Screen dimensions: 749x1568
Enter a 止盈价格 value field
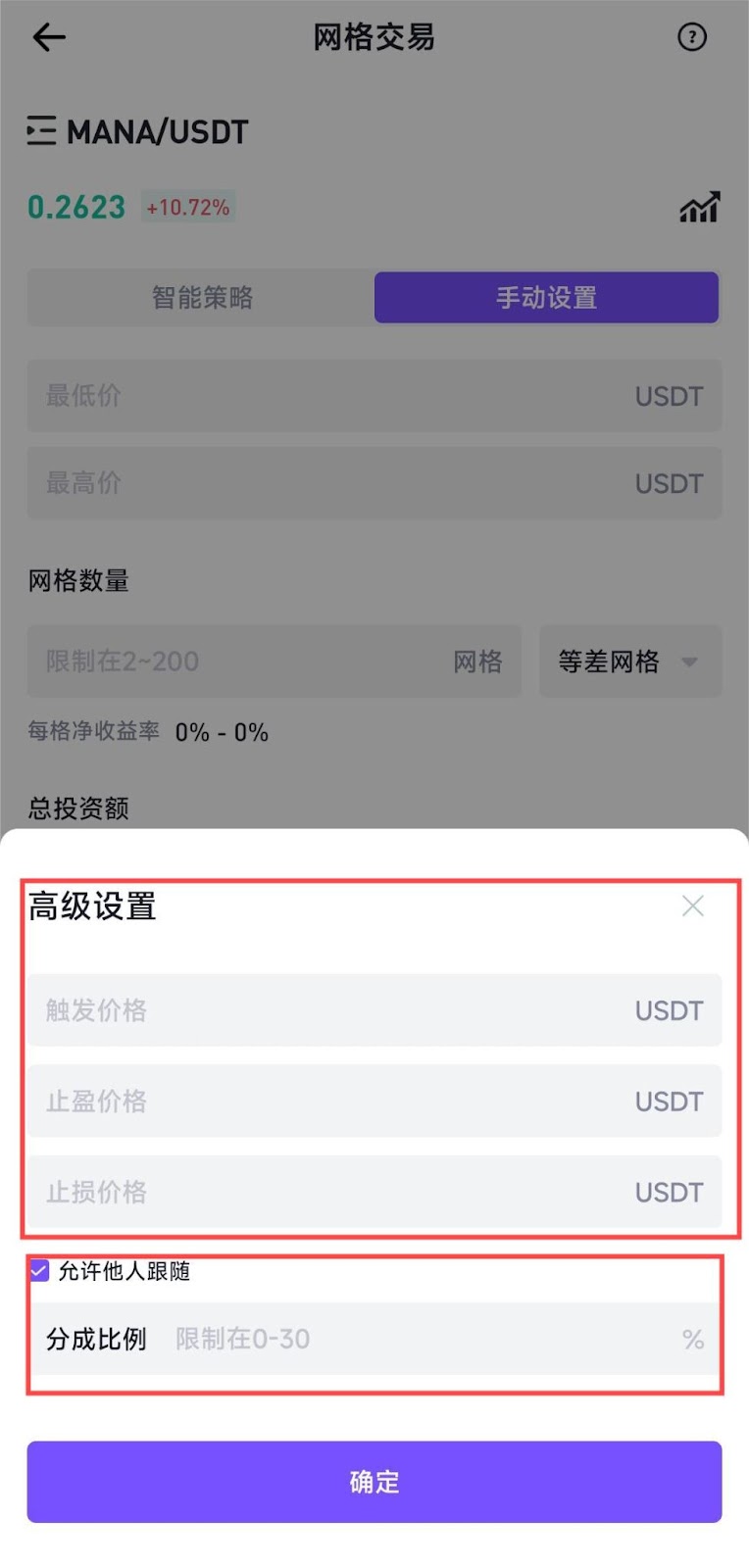coord(333,1101)
